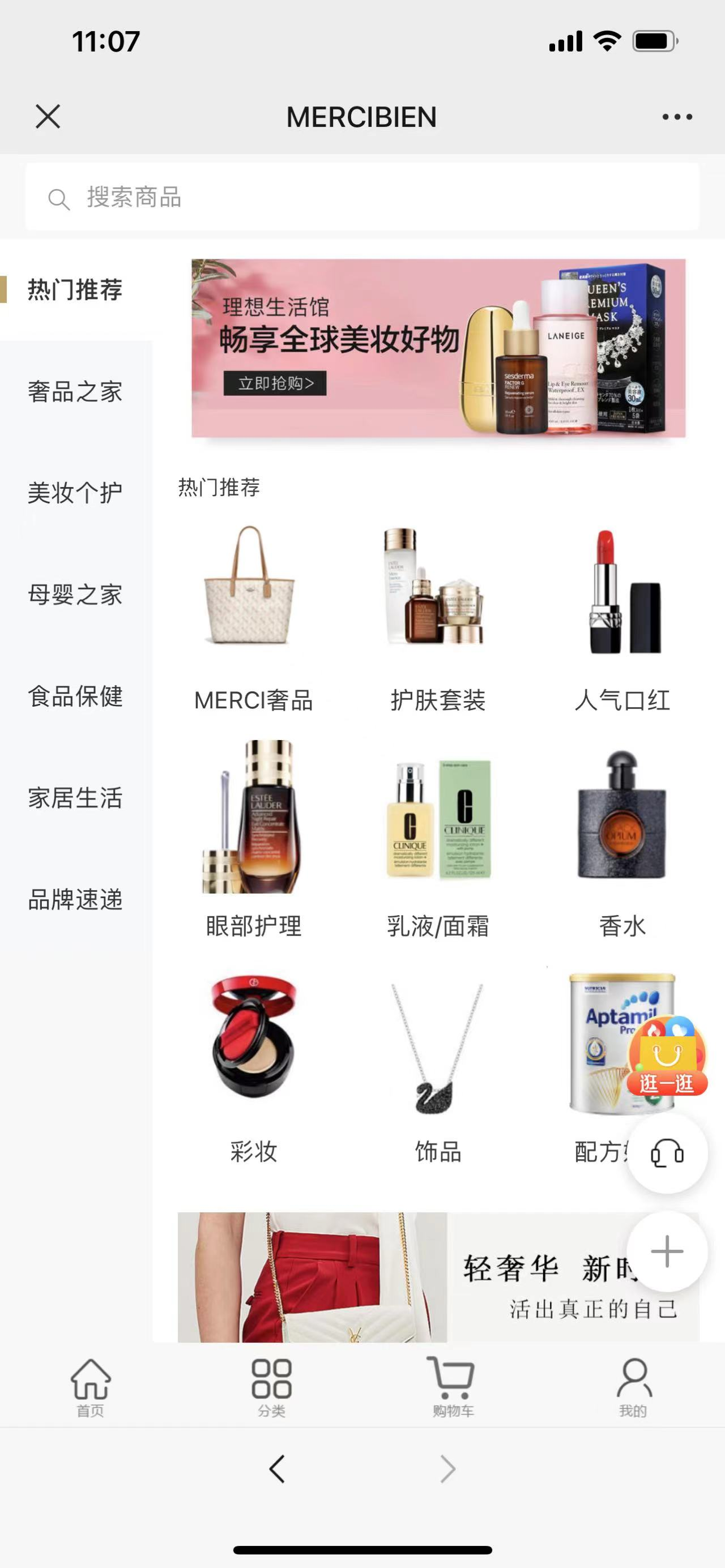Contact customer service via headset icon
Image resolution: width=725 pixels, height=1568 pixels.
tap(667, 1153)
